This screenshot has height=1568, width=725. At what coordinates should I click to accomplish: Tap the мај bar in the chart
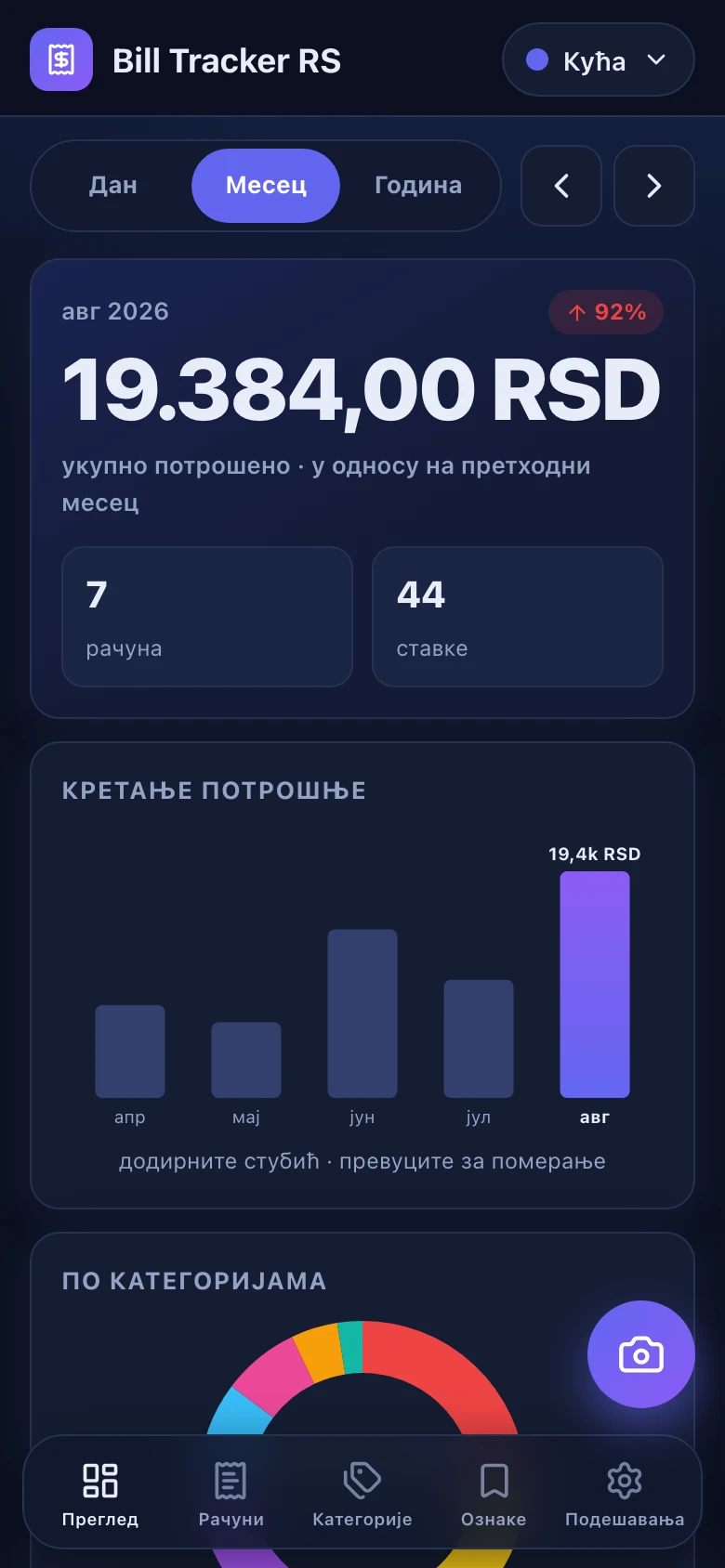(246, 1060)
